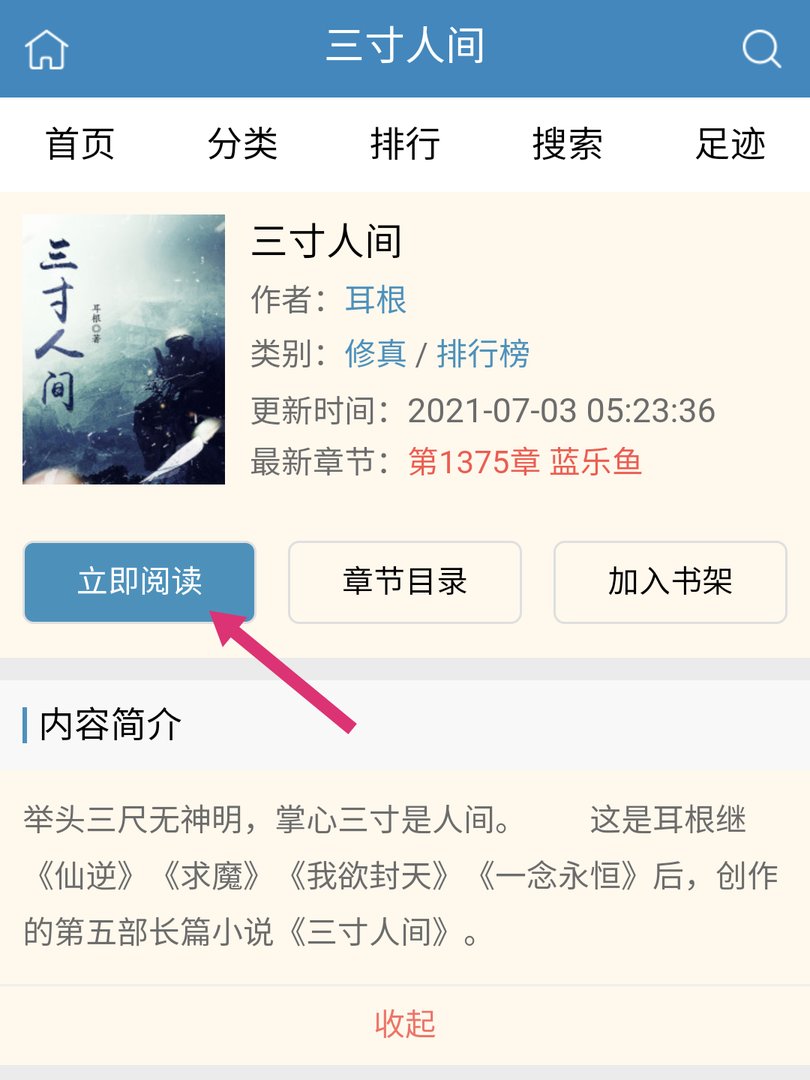Open the 分类 navigation tab

[x=243, y=144]
